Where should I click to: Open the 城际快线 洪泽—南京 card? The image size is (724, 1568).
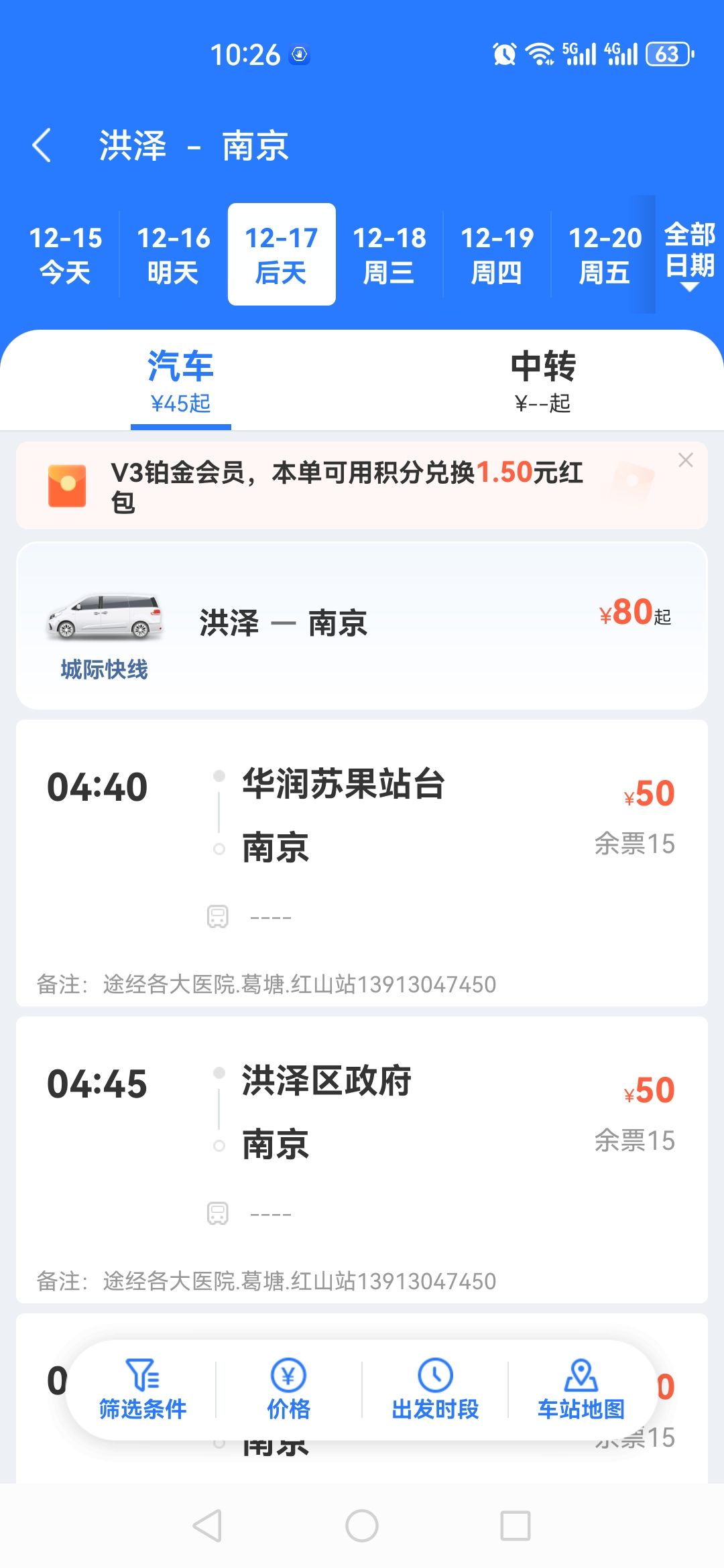point(362,626)
